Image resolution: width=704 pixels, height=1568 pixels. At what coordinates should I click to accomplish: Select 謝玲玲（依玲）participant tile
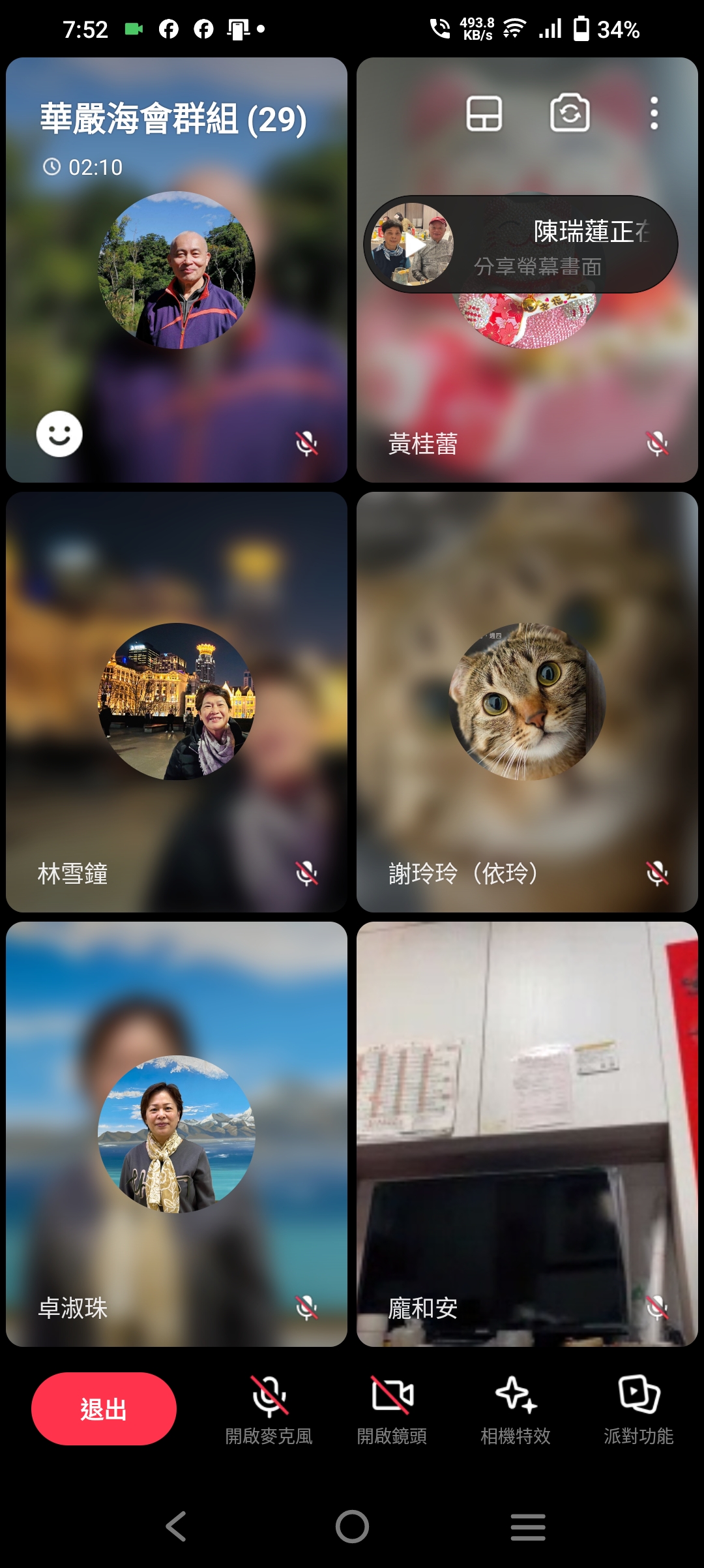[x=527, y=702]
